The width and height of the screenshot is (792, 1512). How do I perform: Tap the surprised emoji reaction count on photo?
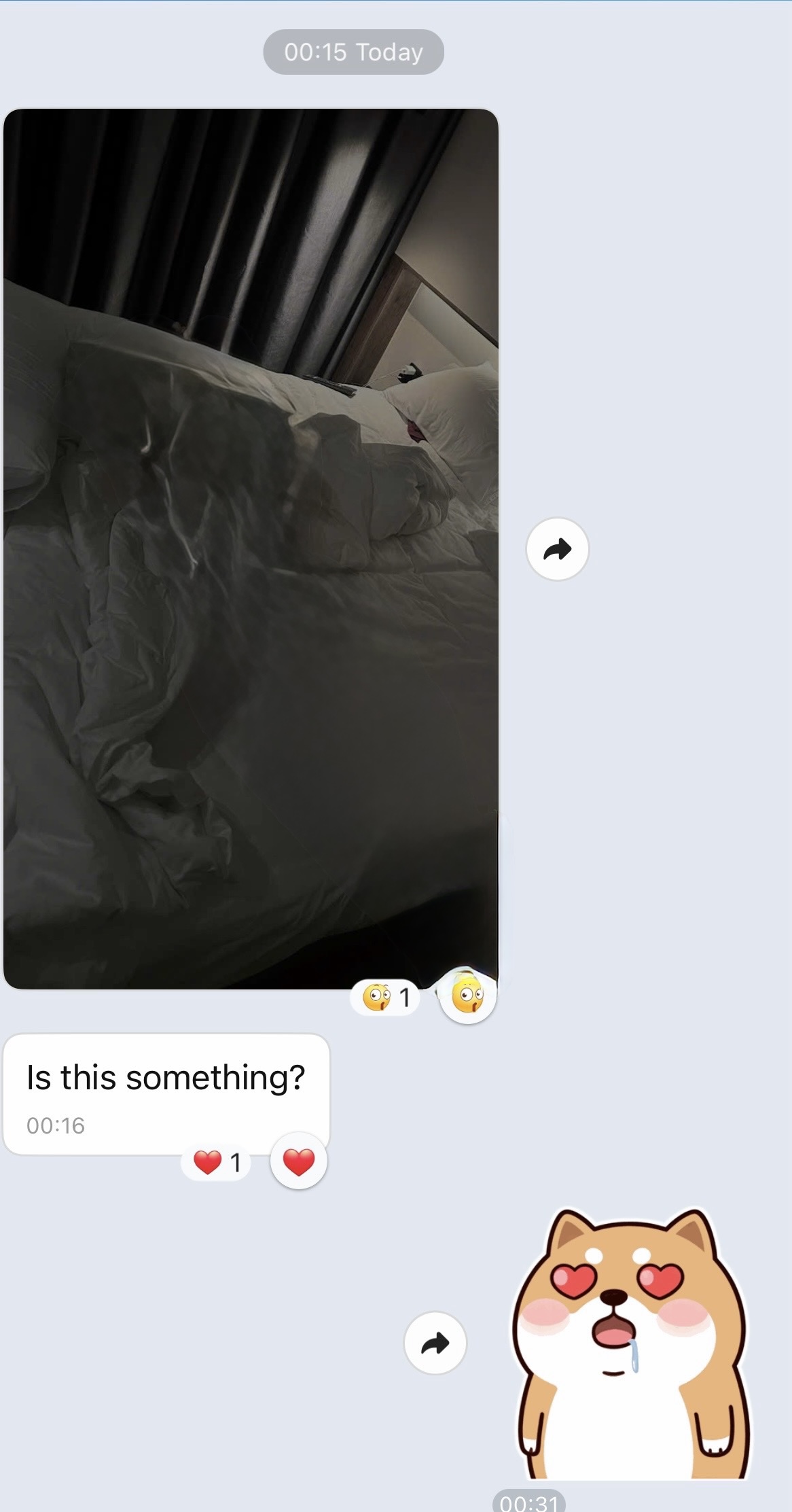(x=386, y=998)
